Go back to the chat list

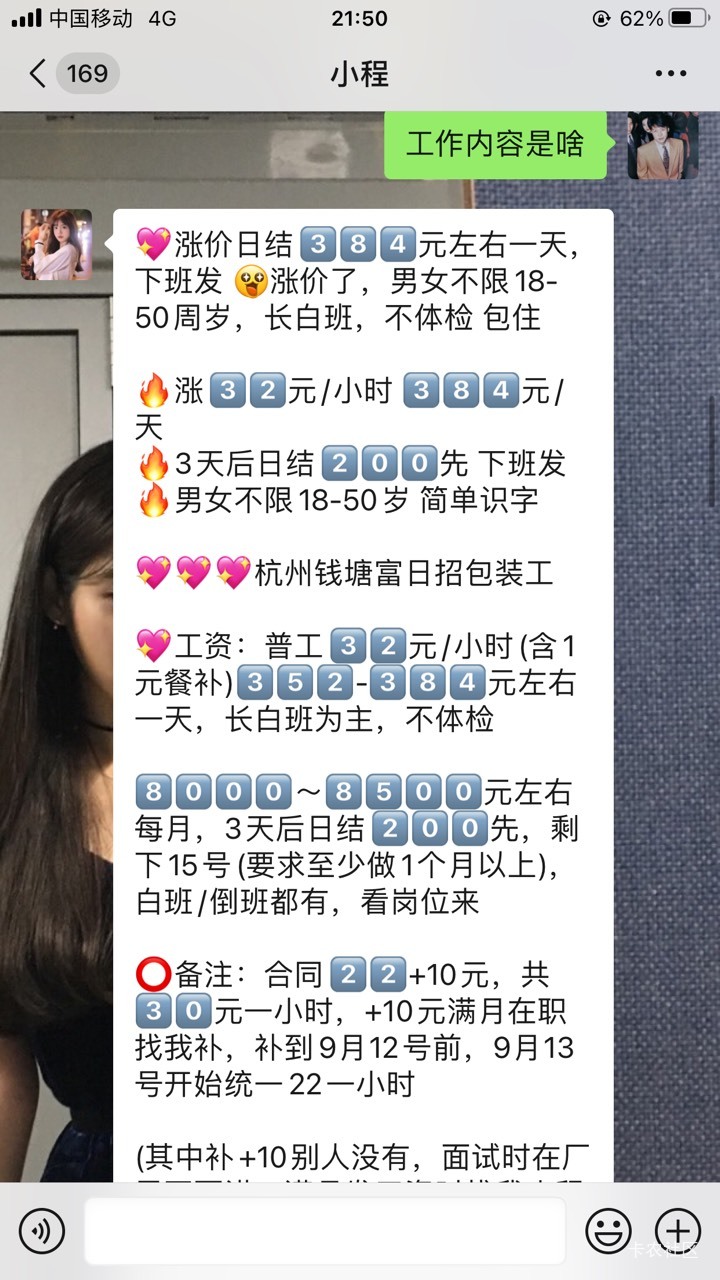point(72,74)
